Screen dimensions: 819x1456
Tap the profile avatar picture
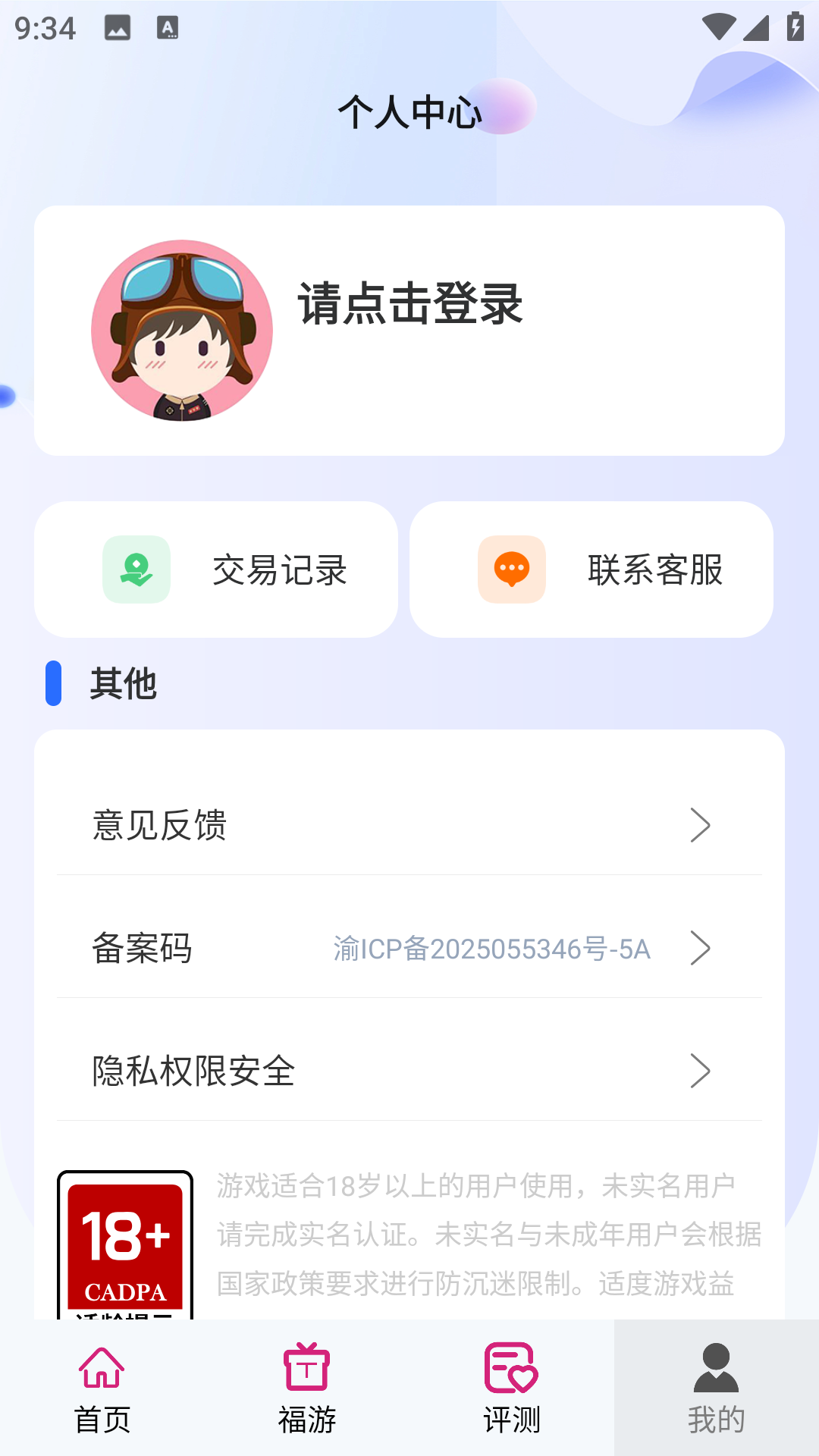[182, 331]
